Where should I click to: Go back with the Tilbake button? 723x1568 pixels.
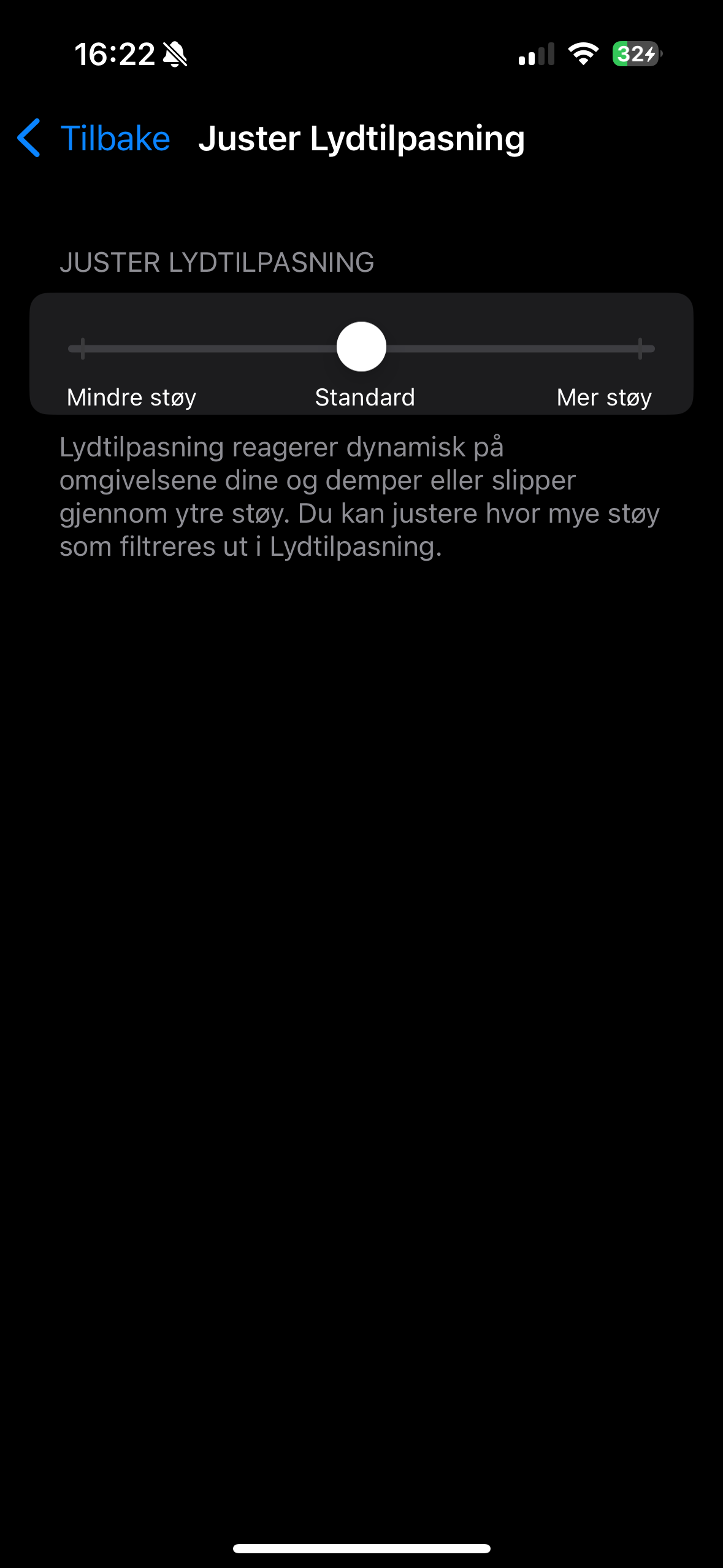93,138
